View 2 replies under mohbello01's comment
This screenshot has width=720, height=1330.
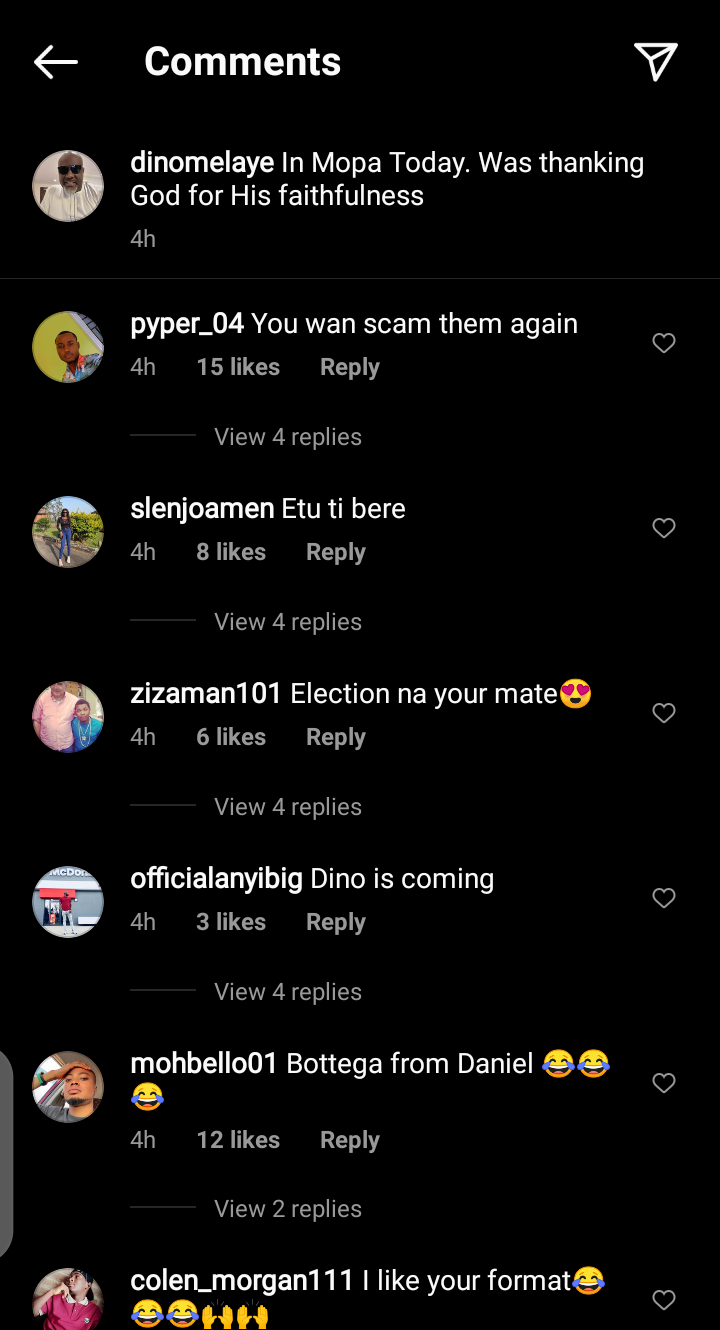(x=288, y=1209)
